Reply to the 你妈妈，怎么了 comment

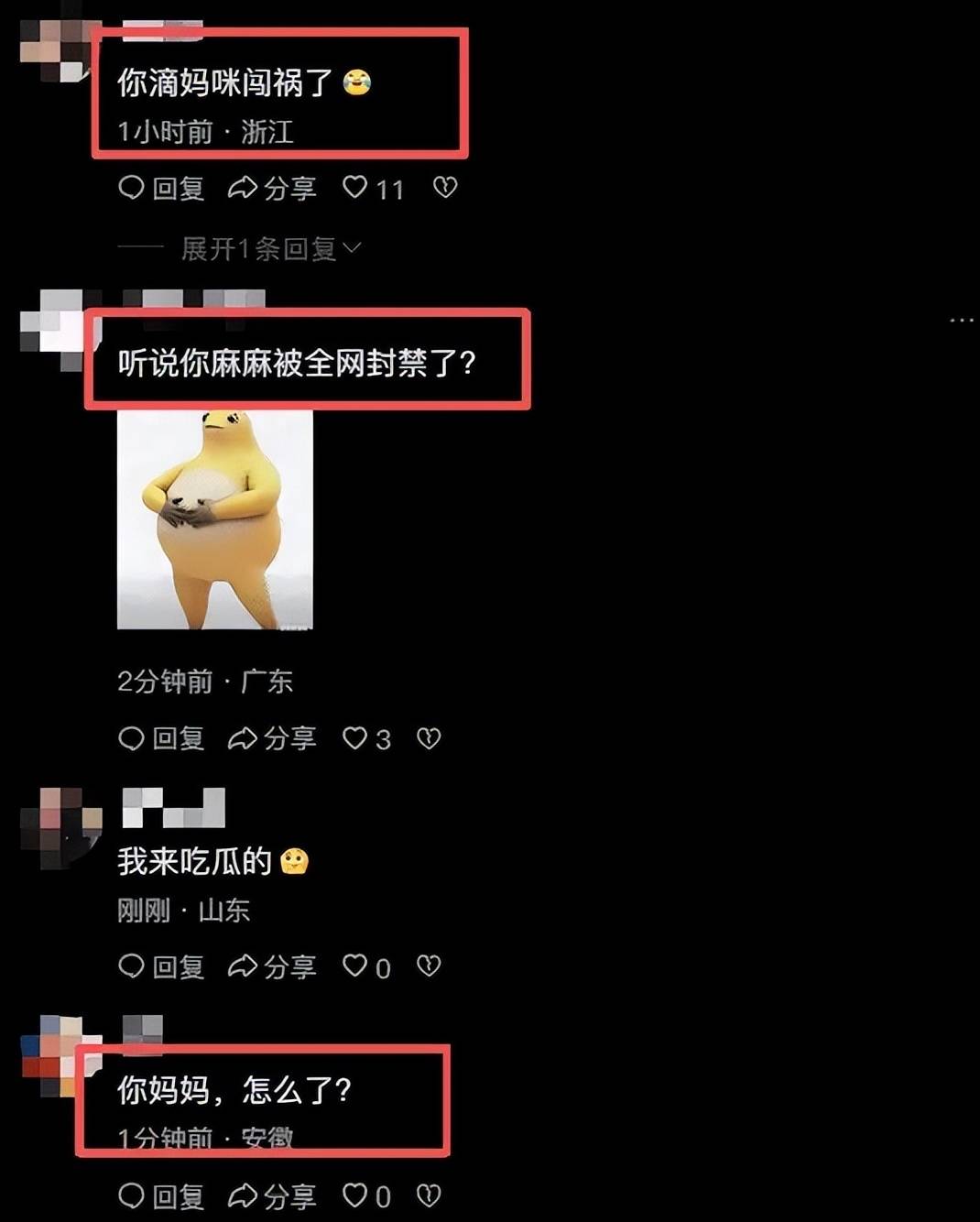click(x=161, y=1195)
